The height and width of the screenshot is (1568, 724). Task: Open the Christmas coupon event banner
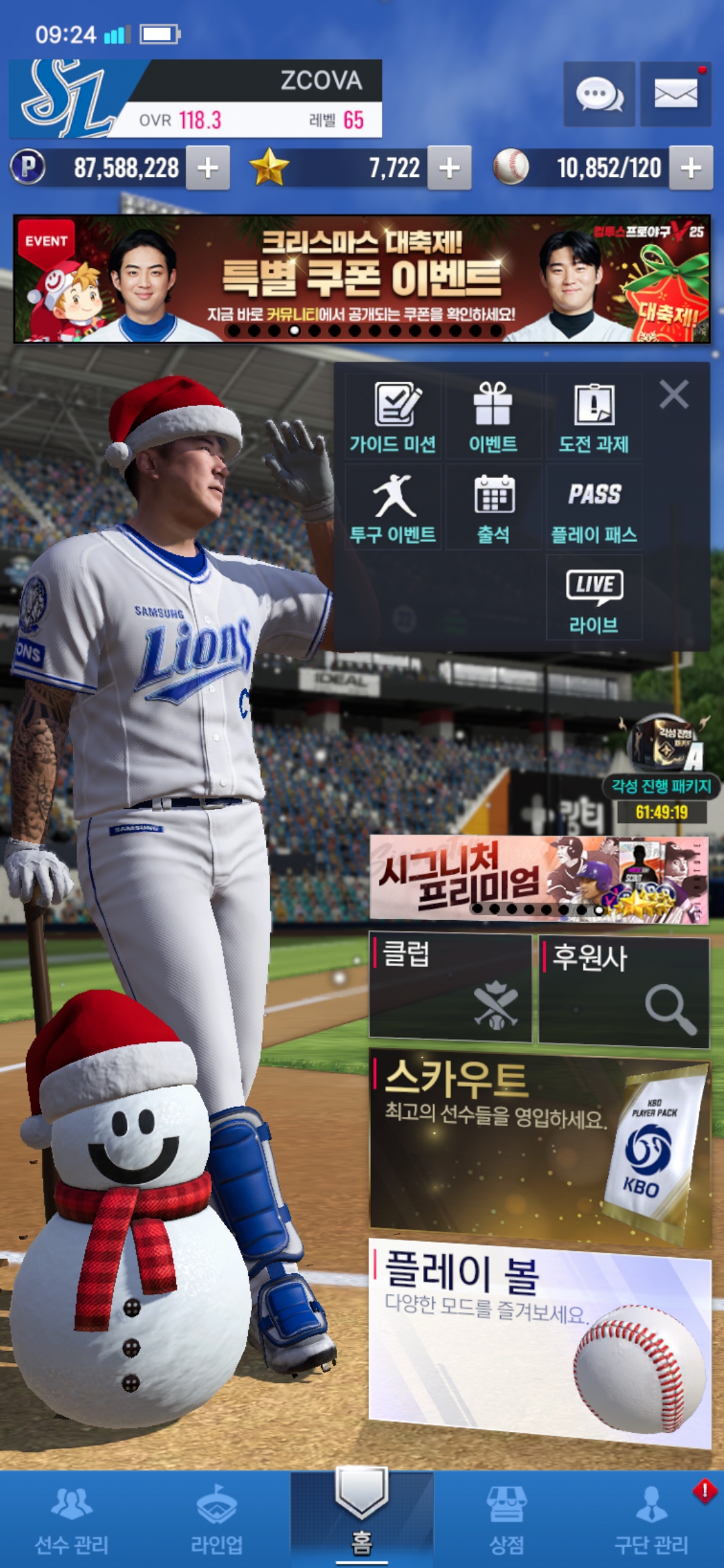pyautogui.click(x=362, y=279)
